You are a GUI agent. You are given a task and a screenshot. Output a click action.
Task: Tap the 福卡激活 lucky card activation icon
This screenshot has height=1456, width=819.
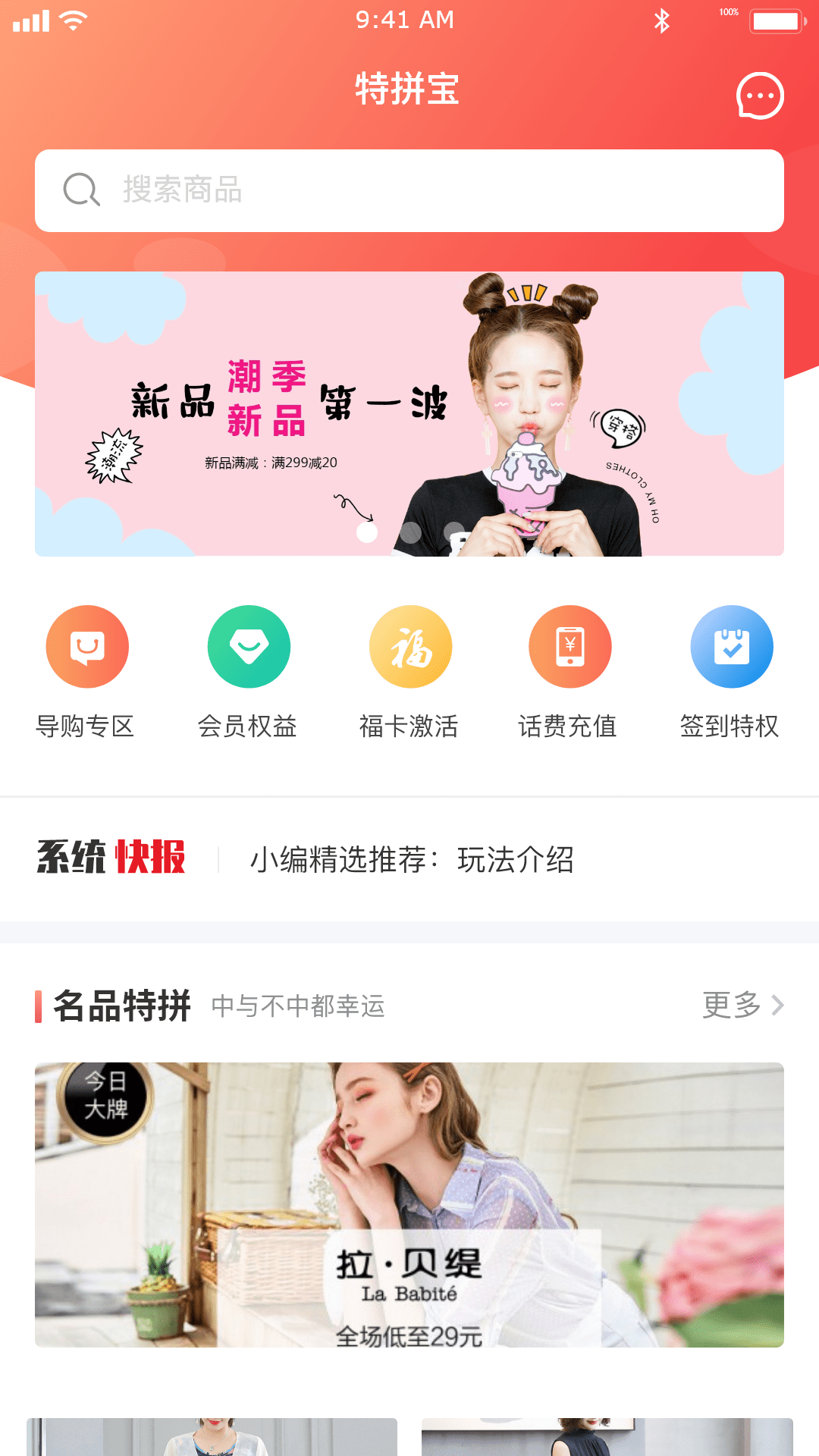[x=410, y=647]
